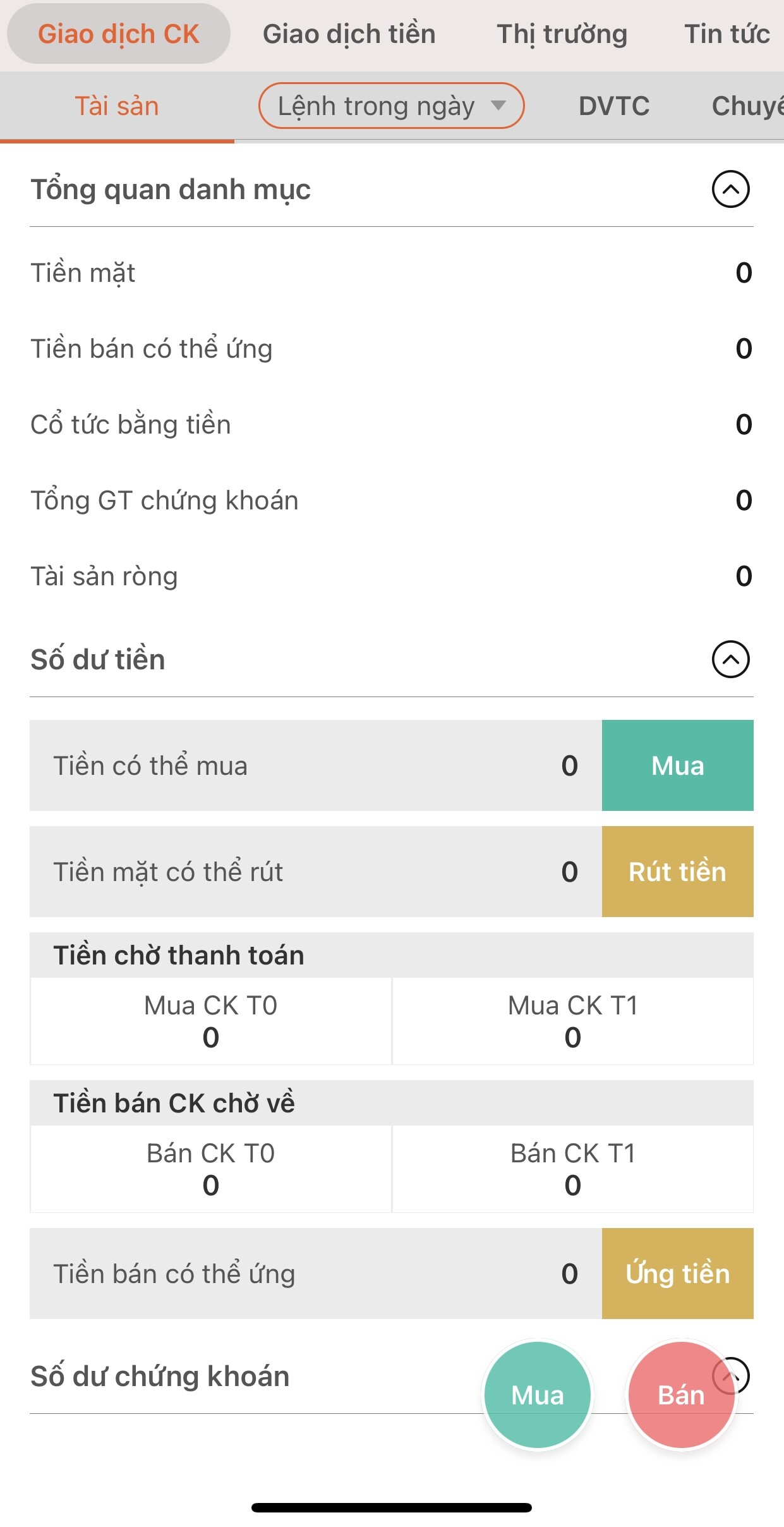Tap the floating round Bán button

point(680,1395)
